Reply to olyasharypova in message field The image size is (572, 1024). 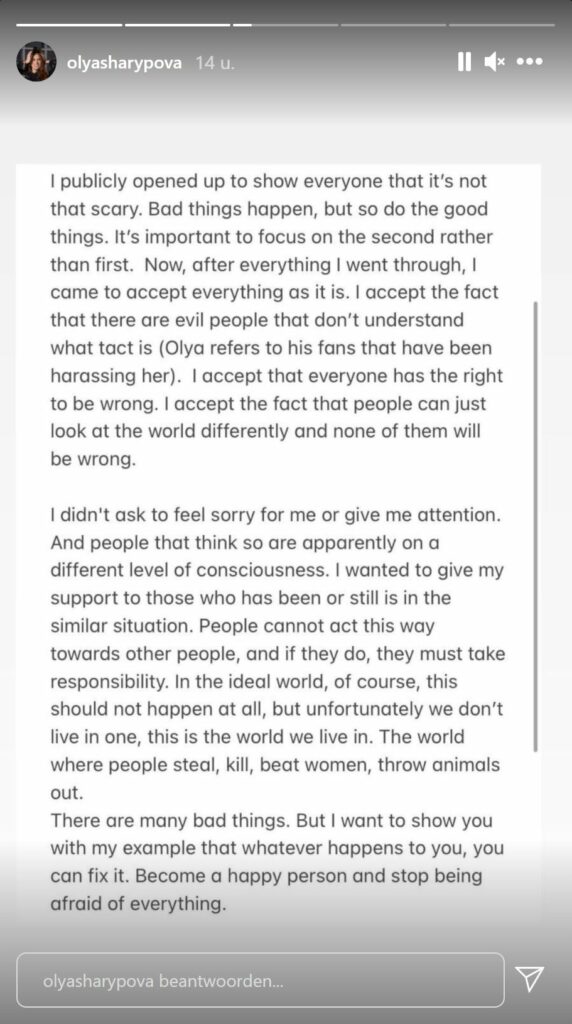click(261, 980)
